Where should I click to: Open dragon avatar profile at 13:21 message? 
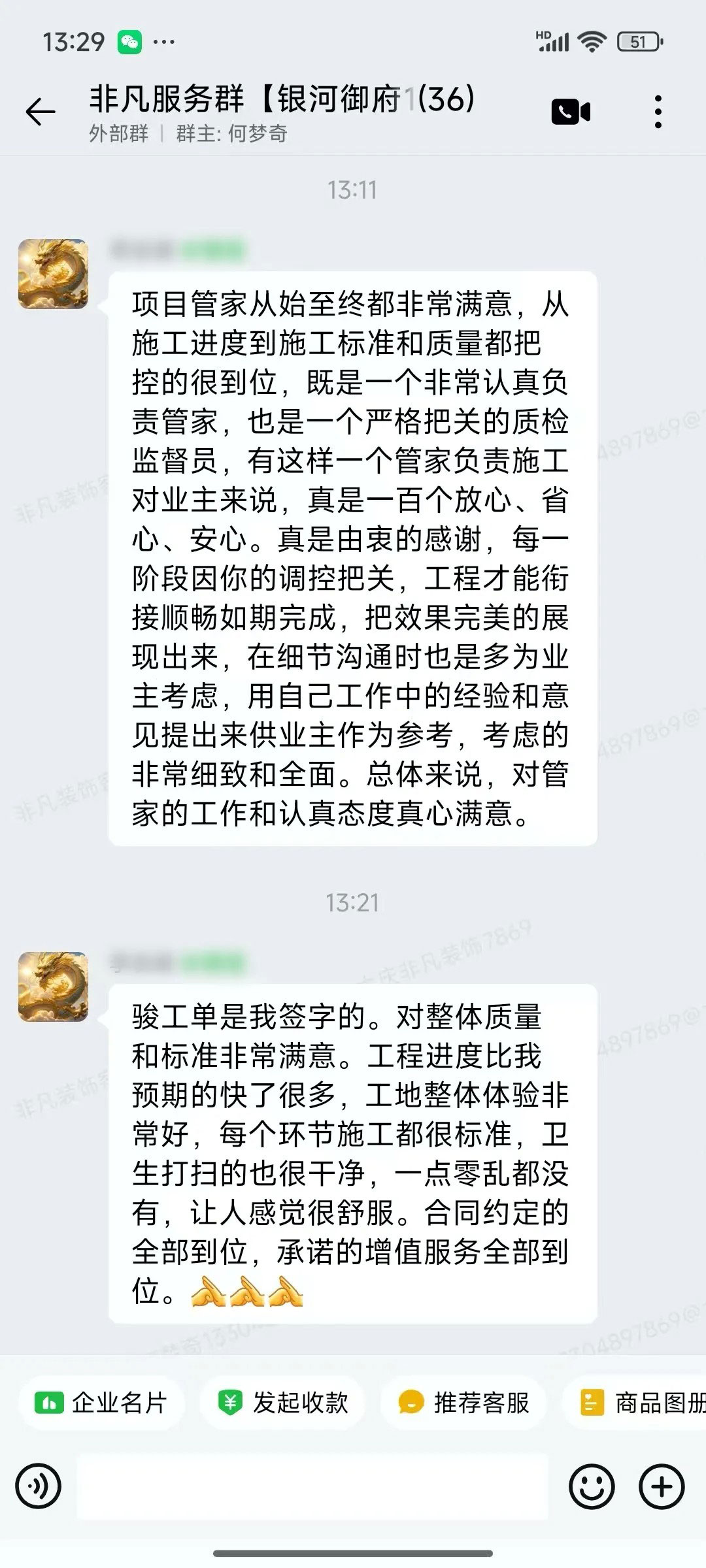[53, 987]
